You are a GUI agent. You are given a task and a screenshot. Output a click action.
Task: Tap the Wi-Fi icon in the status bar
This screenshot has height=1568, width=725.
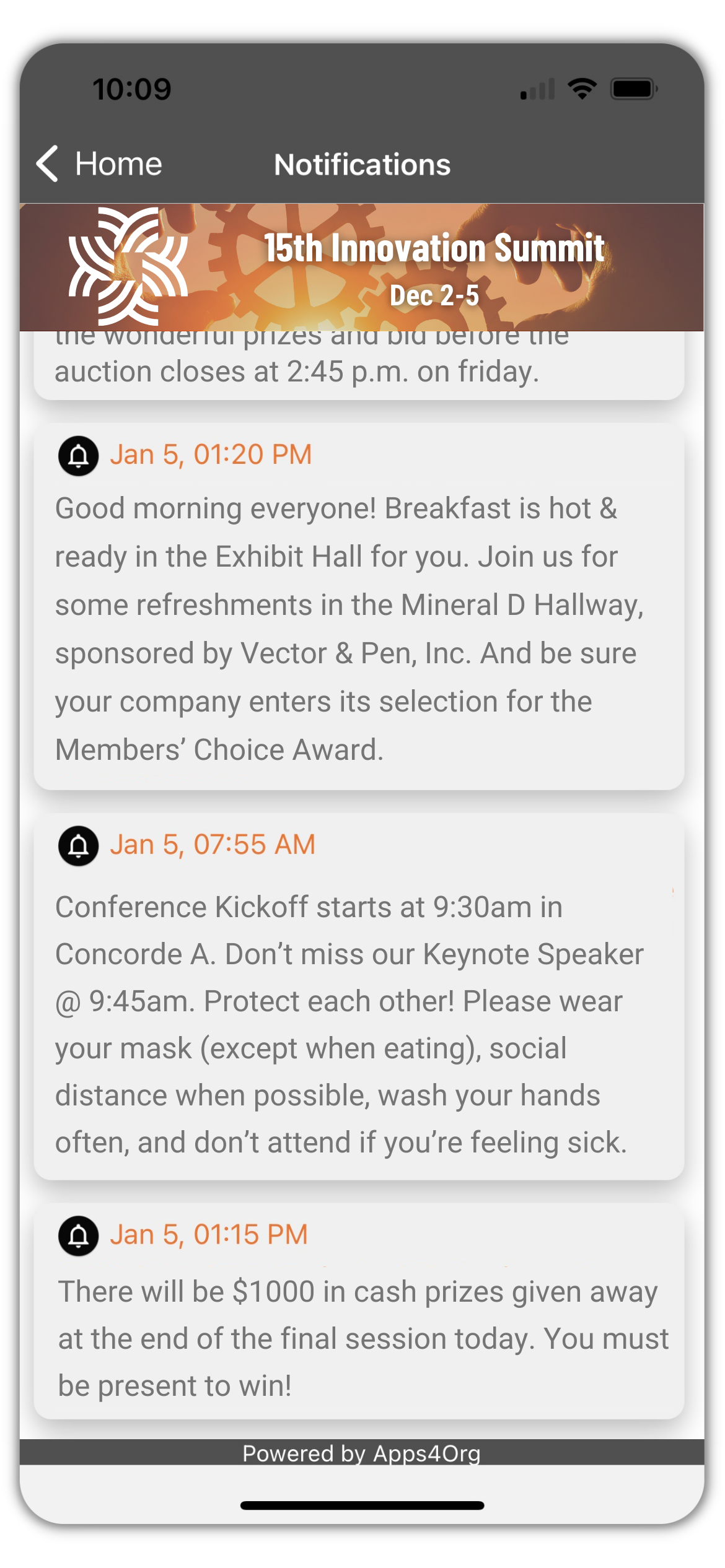pos(581,89)
